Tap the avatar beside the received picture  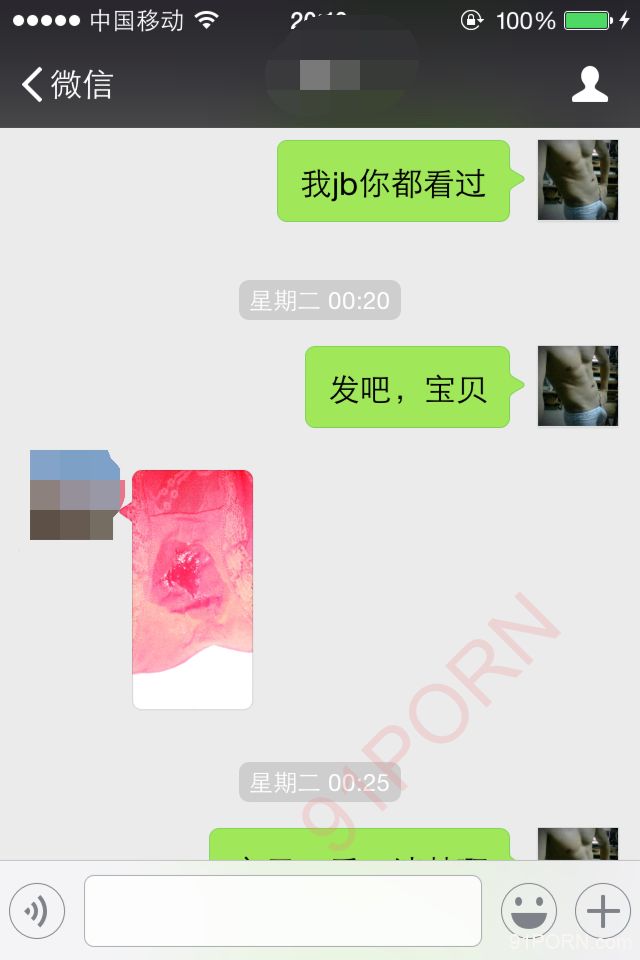(74, 495)
